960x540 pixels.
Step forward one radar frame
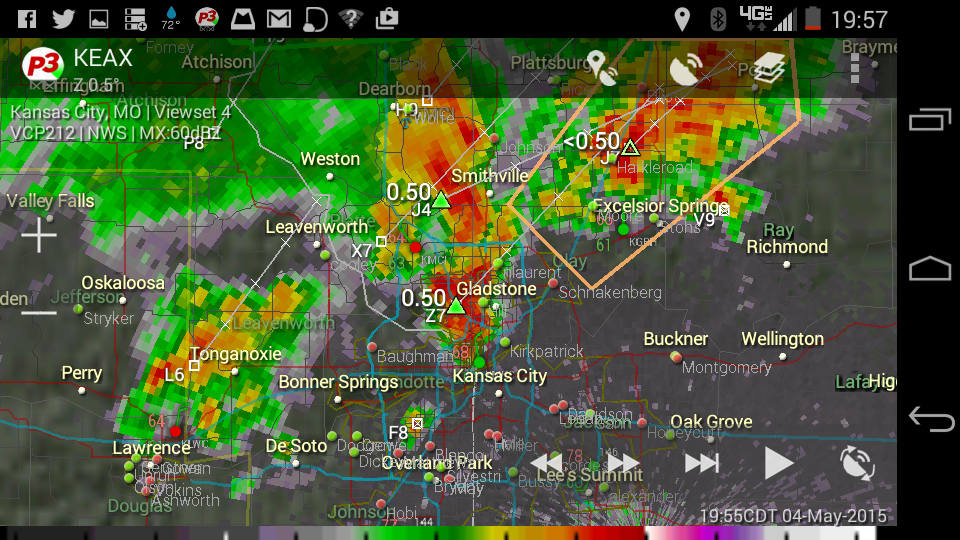click(623, 463)
